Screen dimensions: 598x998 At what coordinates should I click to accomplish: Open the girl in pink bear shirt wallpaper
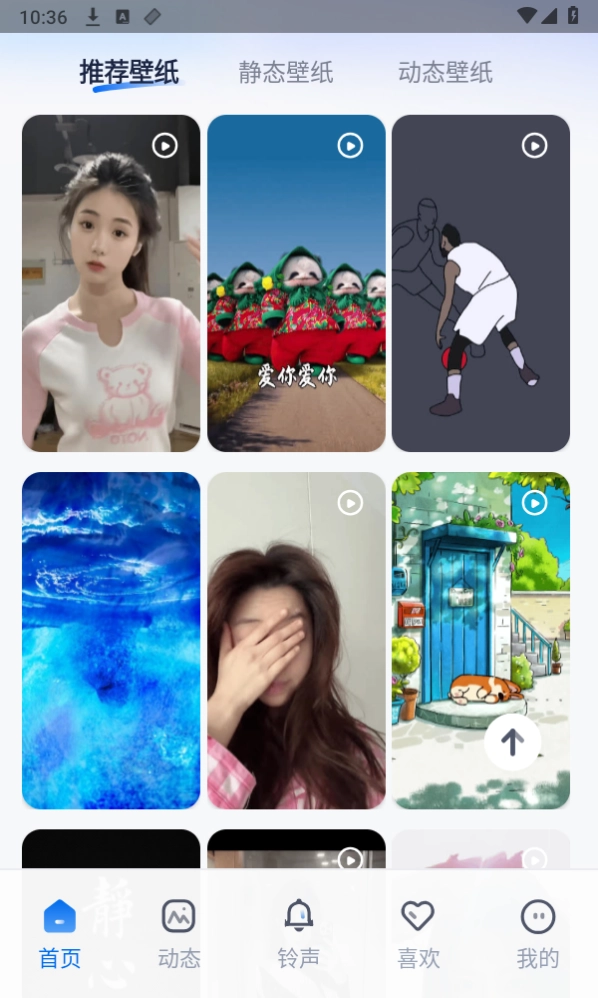[111, 283]
